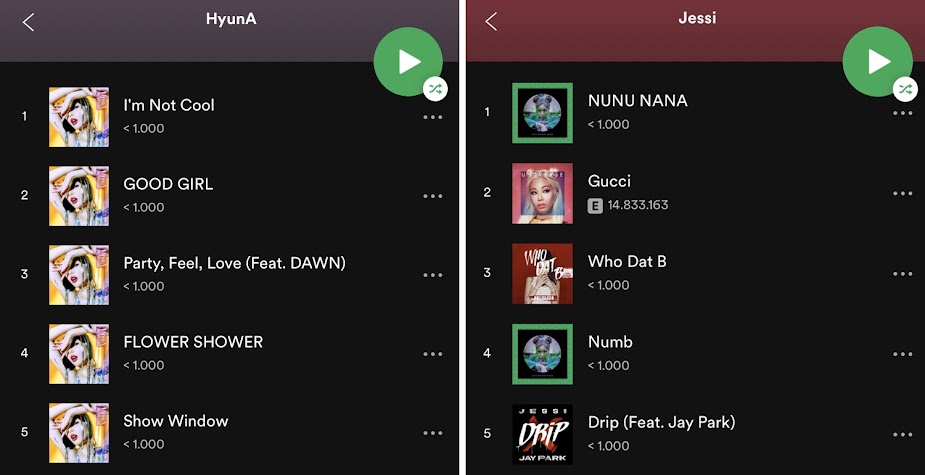Viewport: 925px width, 475px height.
Task: Play Drip (Feat. Jay Park)
Action: [661, 422]
